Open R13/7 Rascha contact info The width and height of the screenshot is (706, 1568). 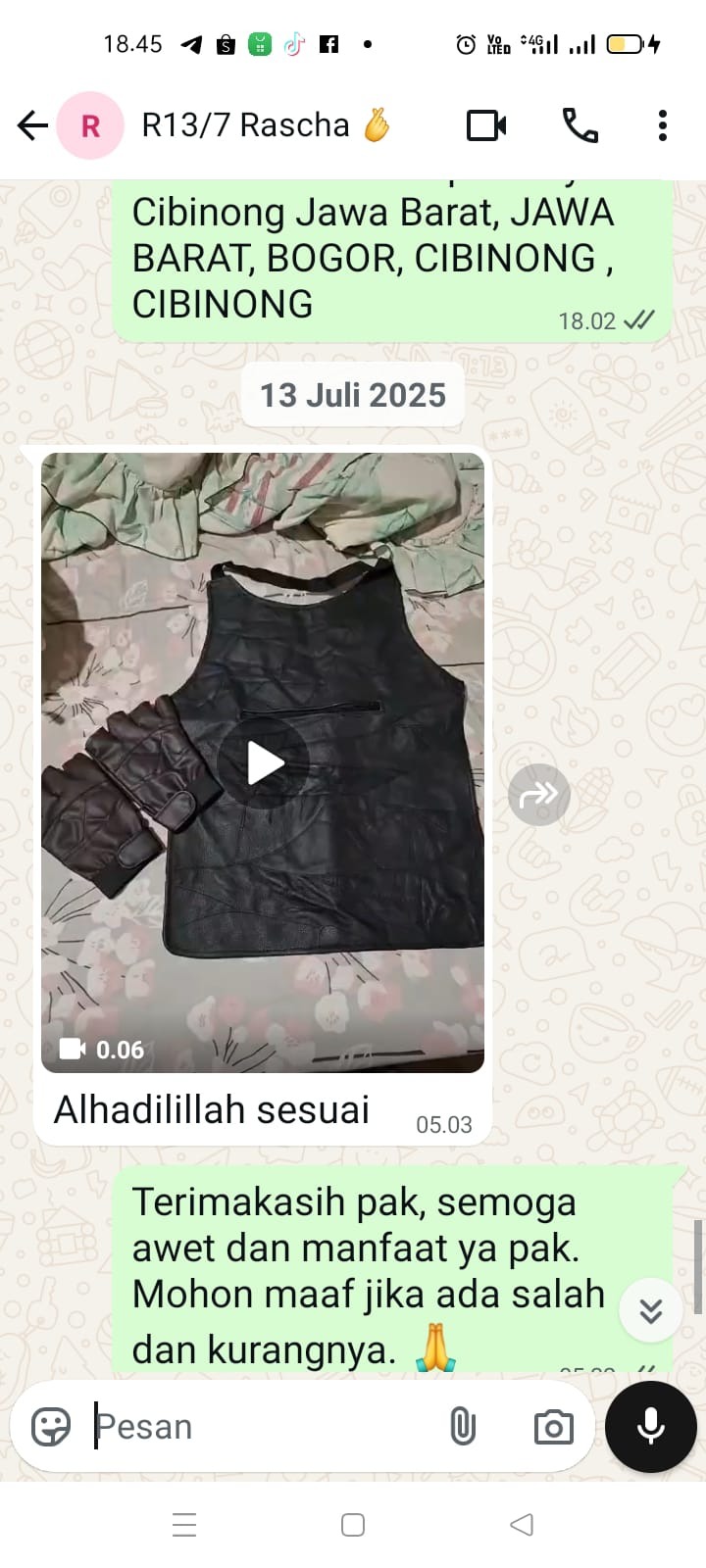(x=245, y=125)
